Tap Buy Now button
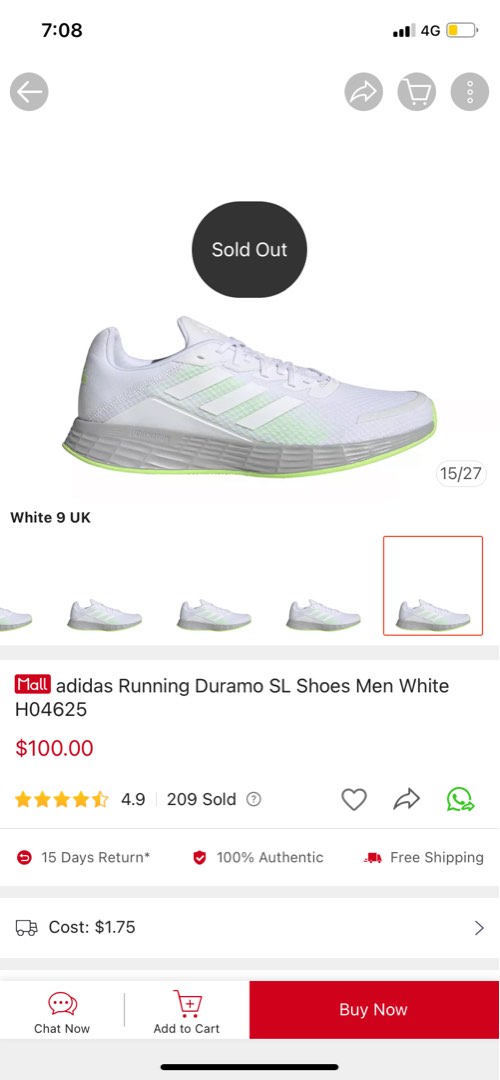This screenshot has height=1080, width=500. pyautogui.click(x=374, y=1010)
